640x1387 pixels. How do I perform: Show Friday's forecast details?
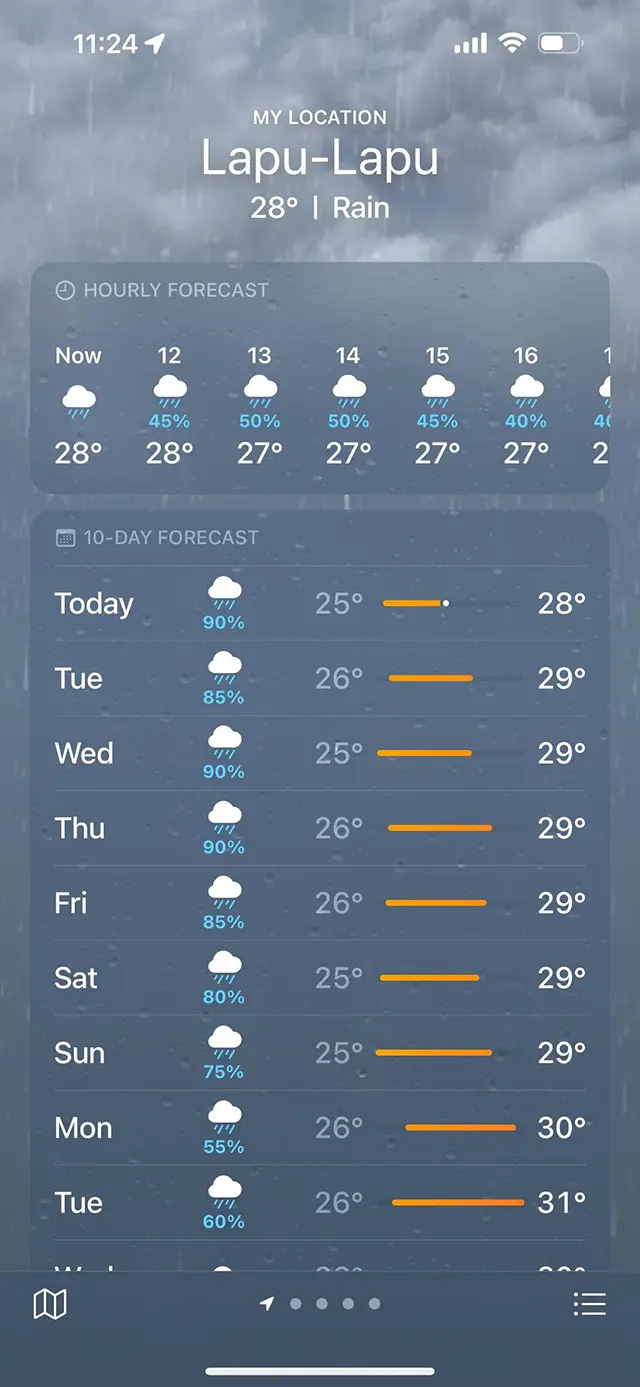[x=320, y=904]
